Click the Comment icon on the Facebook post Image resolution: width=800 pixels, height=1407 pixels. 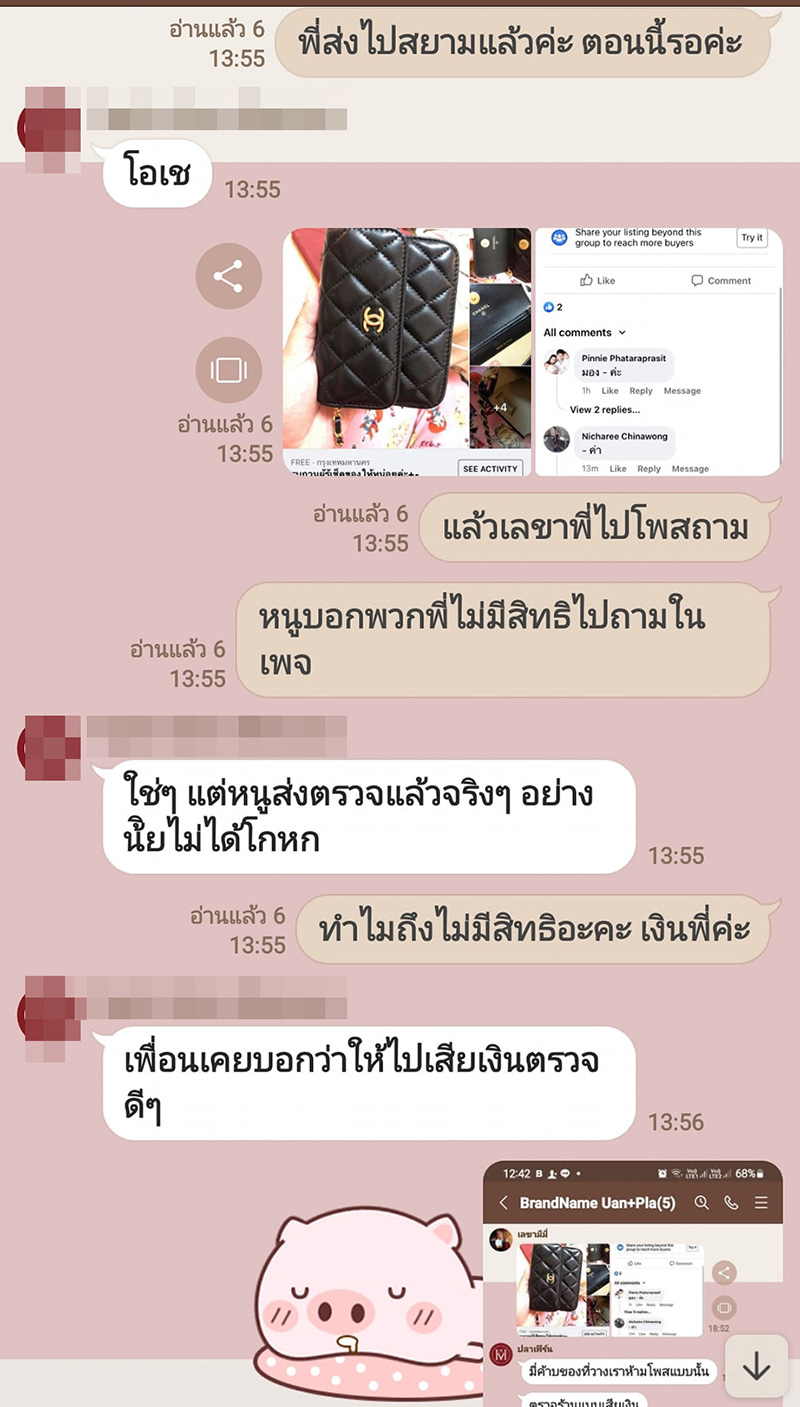[697, 280]
